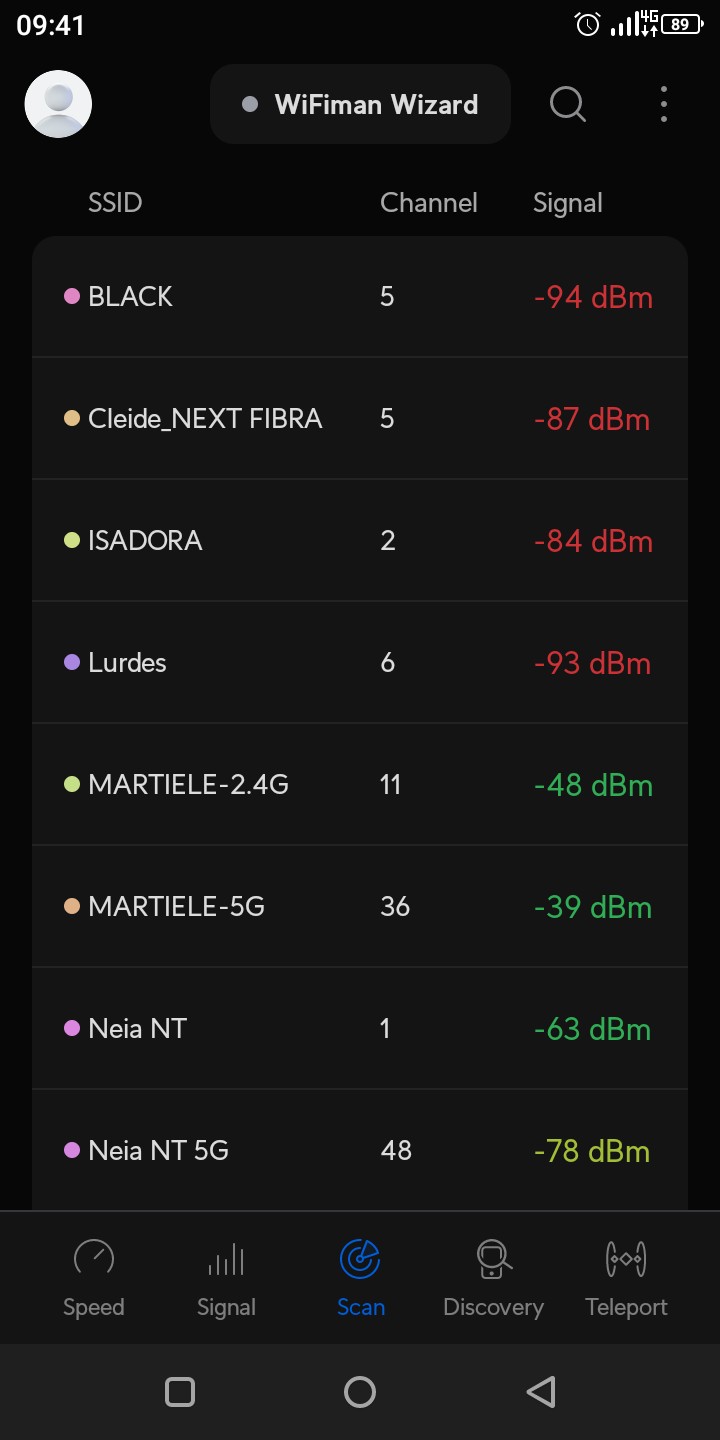
Task: Tap the WiFiman Wizard button
Action: pos(360,104)
